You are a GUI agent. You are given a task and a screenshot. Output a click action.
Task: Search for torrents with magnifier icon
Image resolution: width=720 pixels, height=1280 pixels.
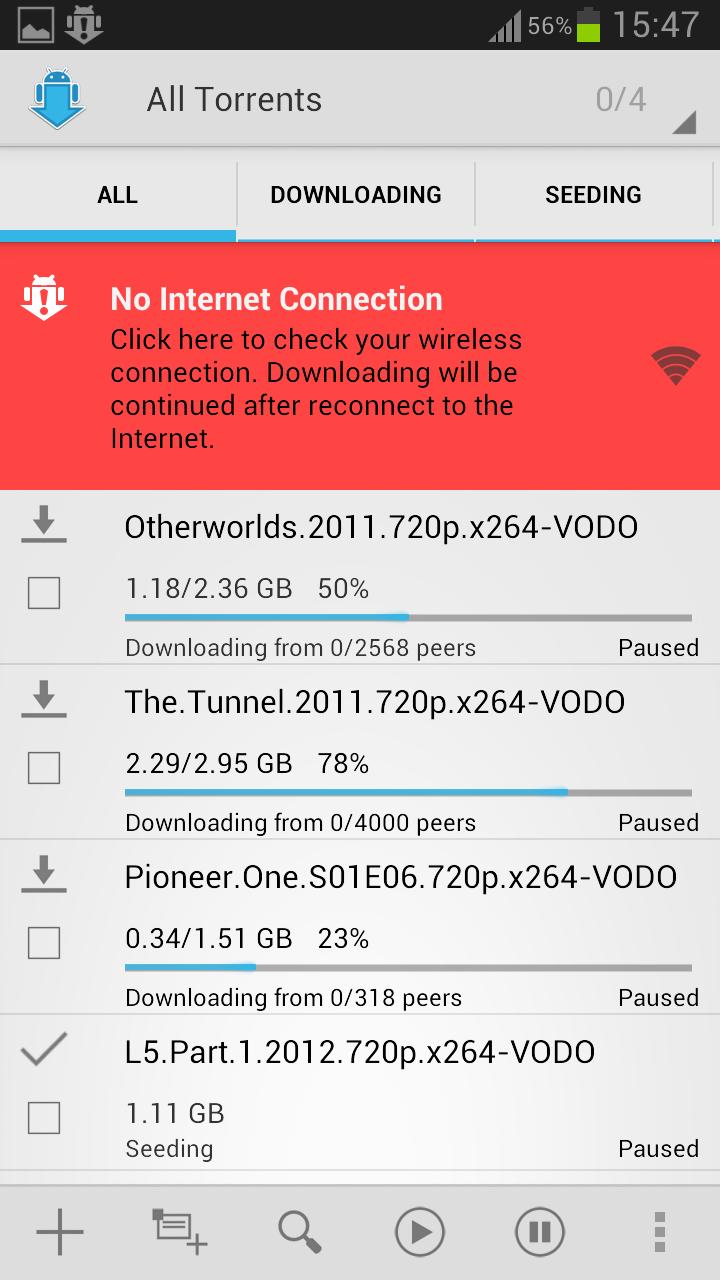click(x=300, y=1232)
